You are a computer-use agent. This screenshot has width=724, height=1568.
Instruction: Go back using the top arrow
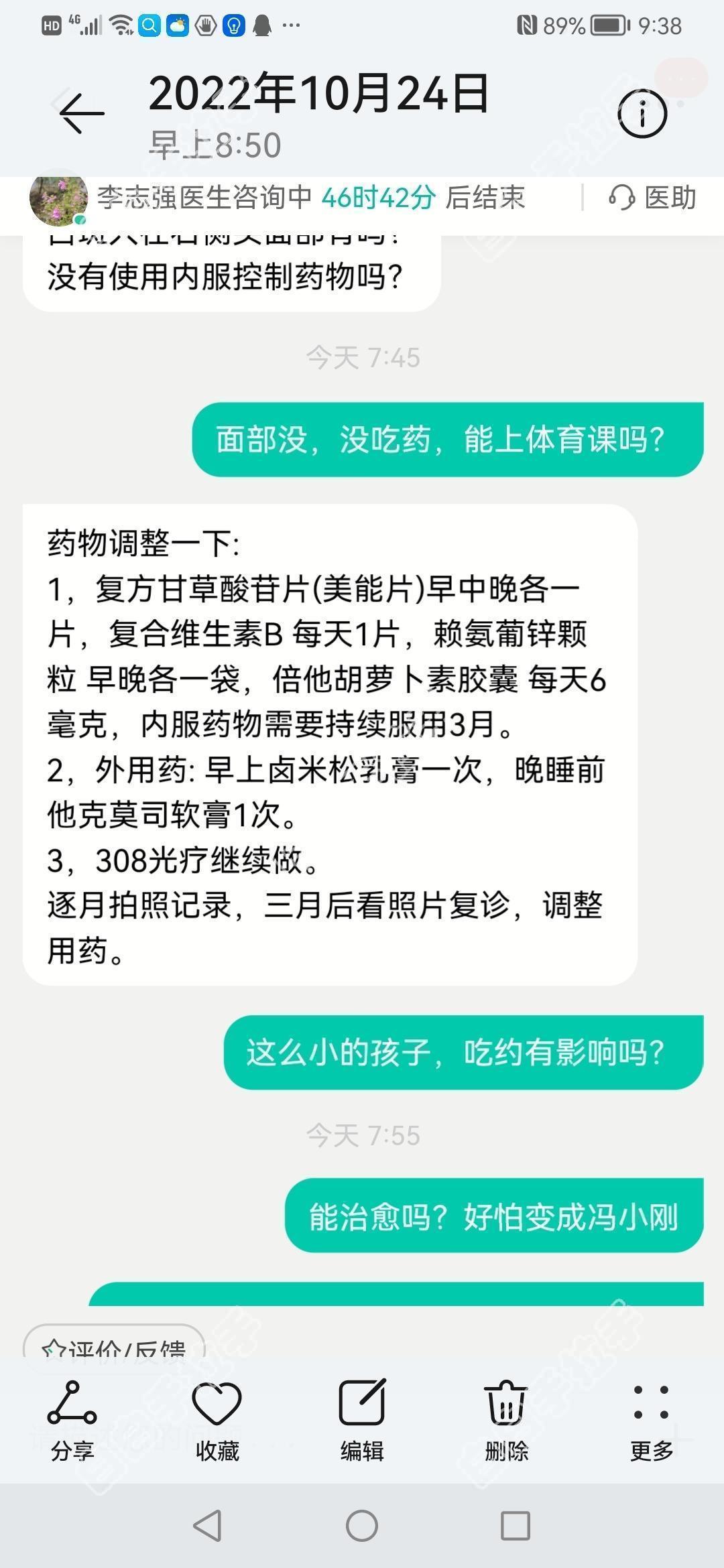pyautogui.click(x=82, y=113)
